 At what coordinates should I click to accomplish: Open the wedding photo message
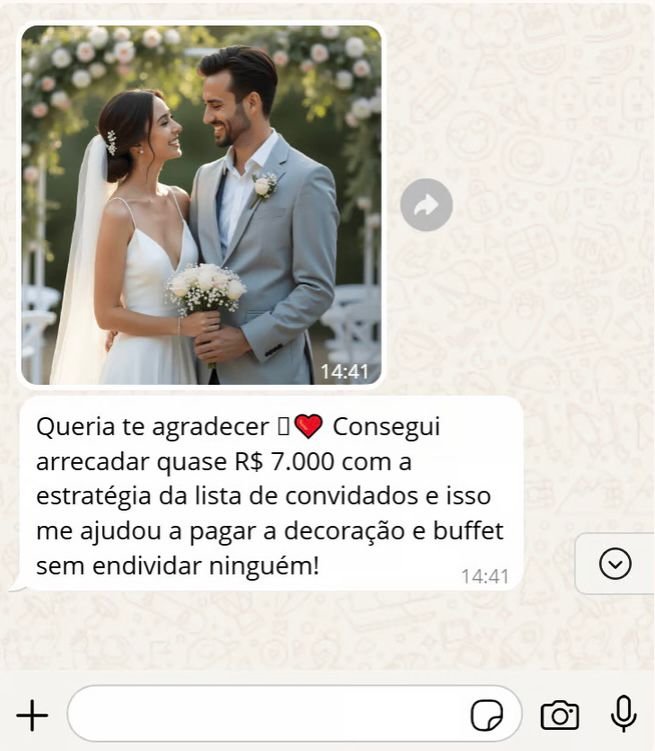[201, 205]
